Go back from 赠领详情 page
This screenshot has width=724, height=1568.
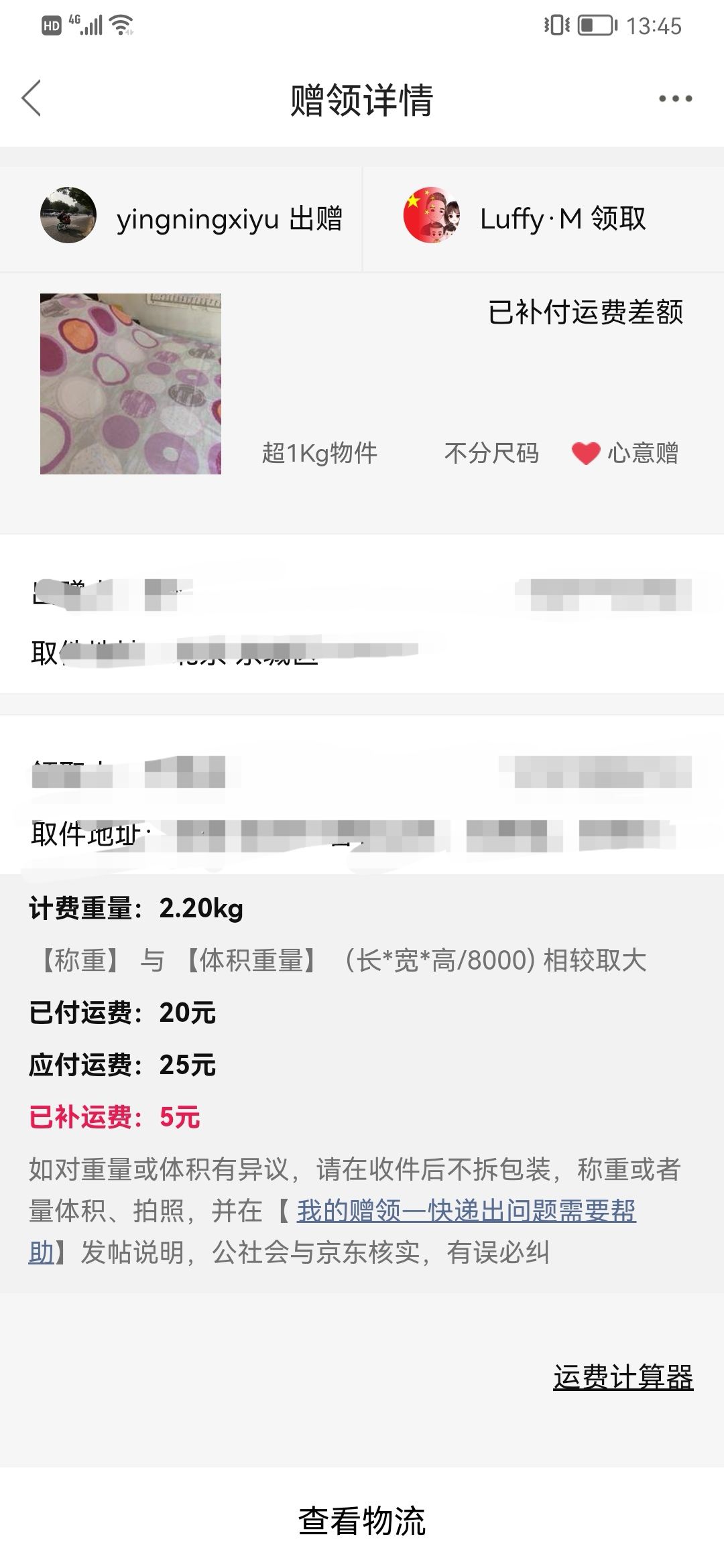click(32, 99)
